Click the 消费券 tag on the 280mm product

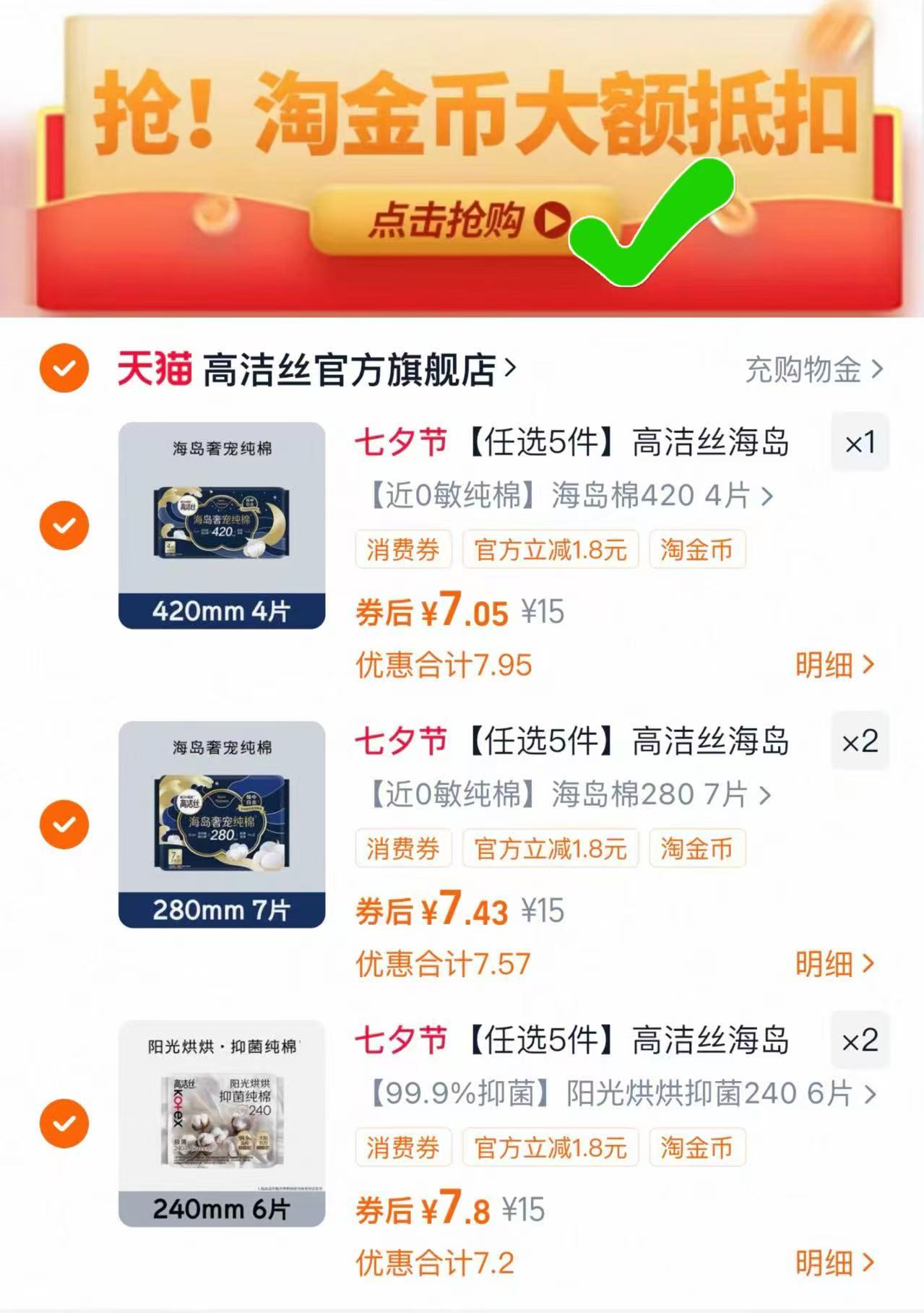tap(402, 849)
